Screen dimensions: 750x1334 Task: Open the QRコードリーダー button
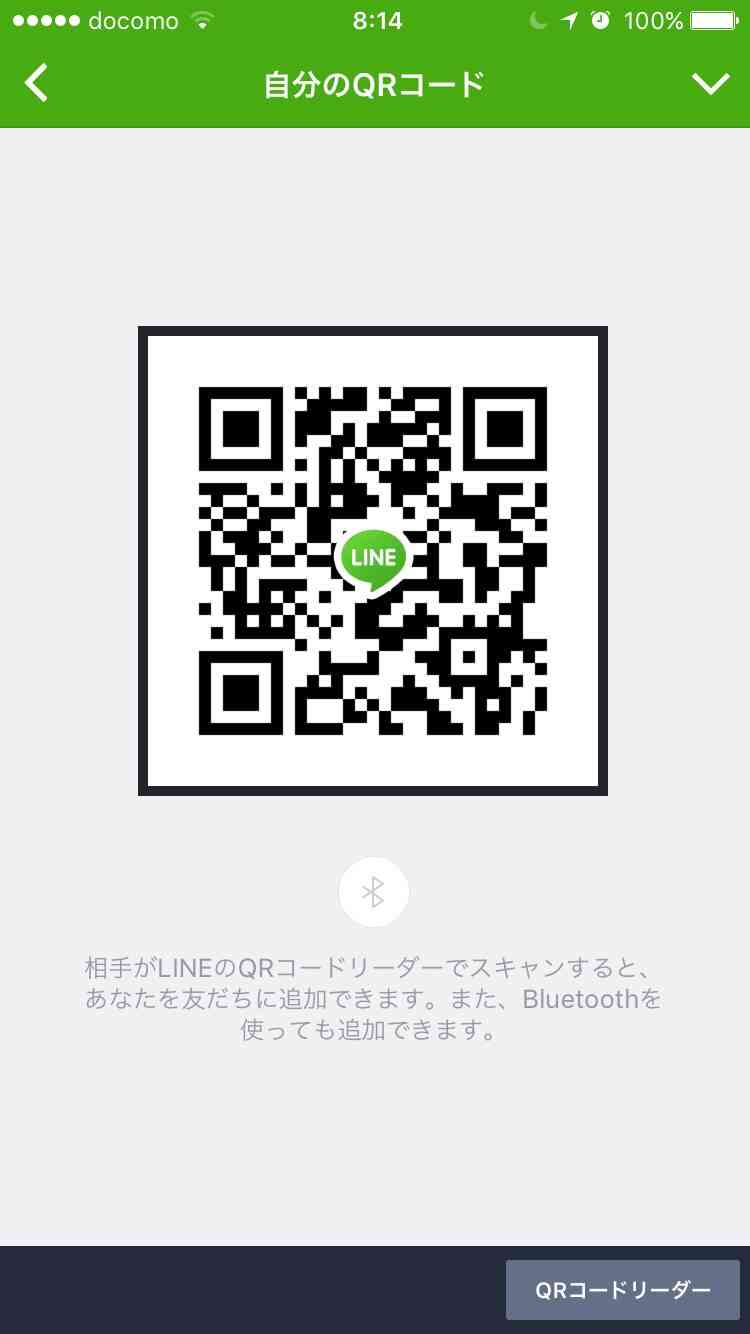pyautogui.click(x=623, y=1290)
